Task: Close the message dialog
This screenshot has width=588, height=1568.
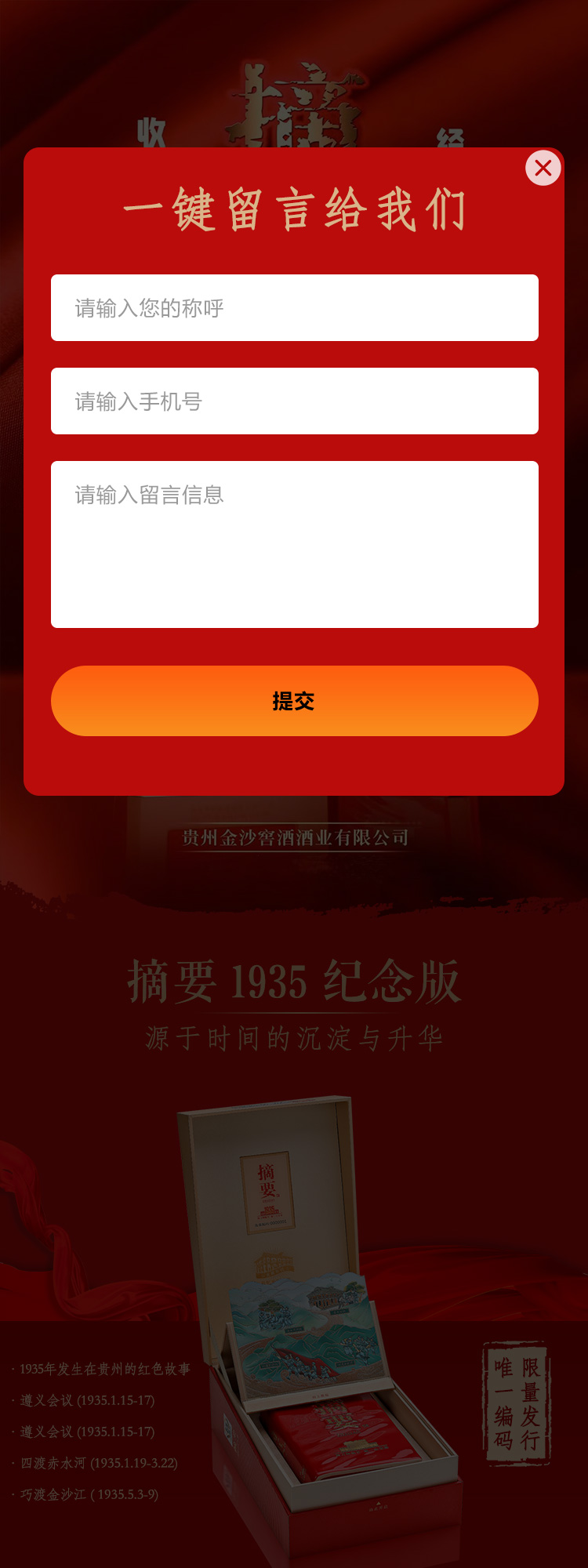Action: coord(543,168)
